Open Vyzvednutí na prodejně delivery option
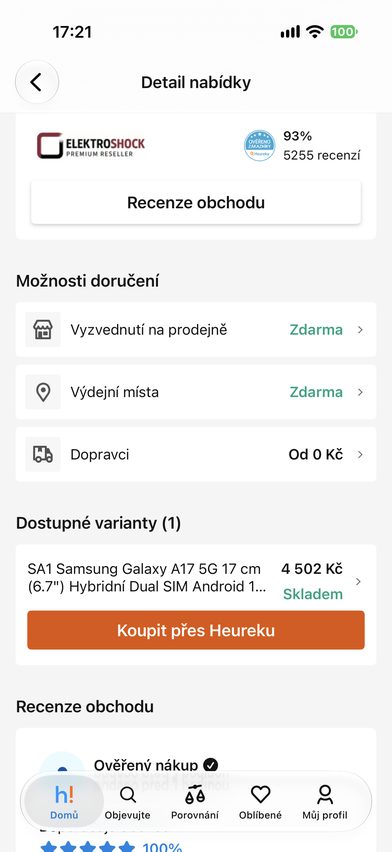This screenshot has height=852, width=392. [x=196, y=330]
